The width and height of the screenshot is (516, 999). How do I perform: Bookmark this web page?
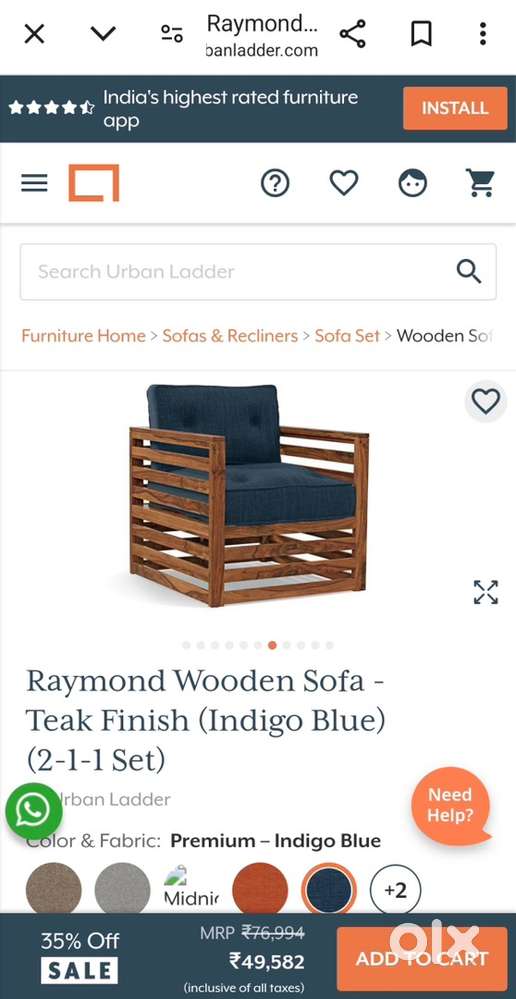tap(421, 34)
